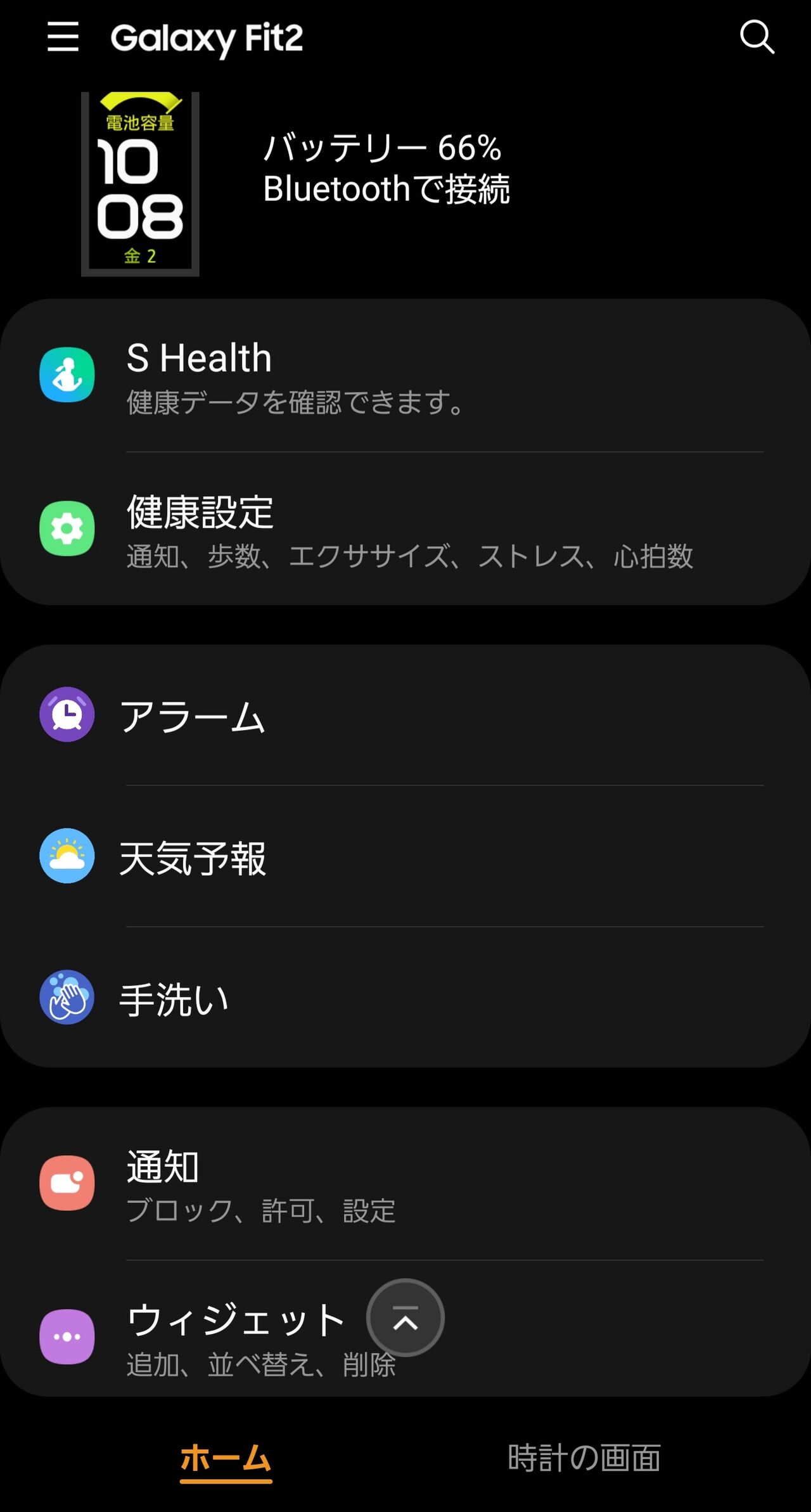Open 天気予報 weather settings

[405, 856]
